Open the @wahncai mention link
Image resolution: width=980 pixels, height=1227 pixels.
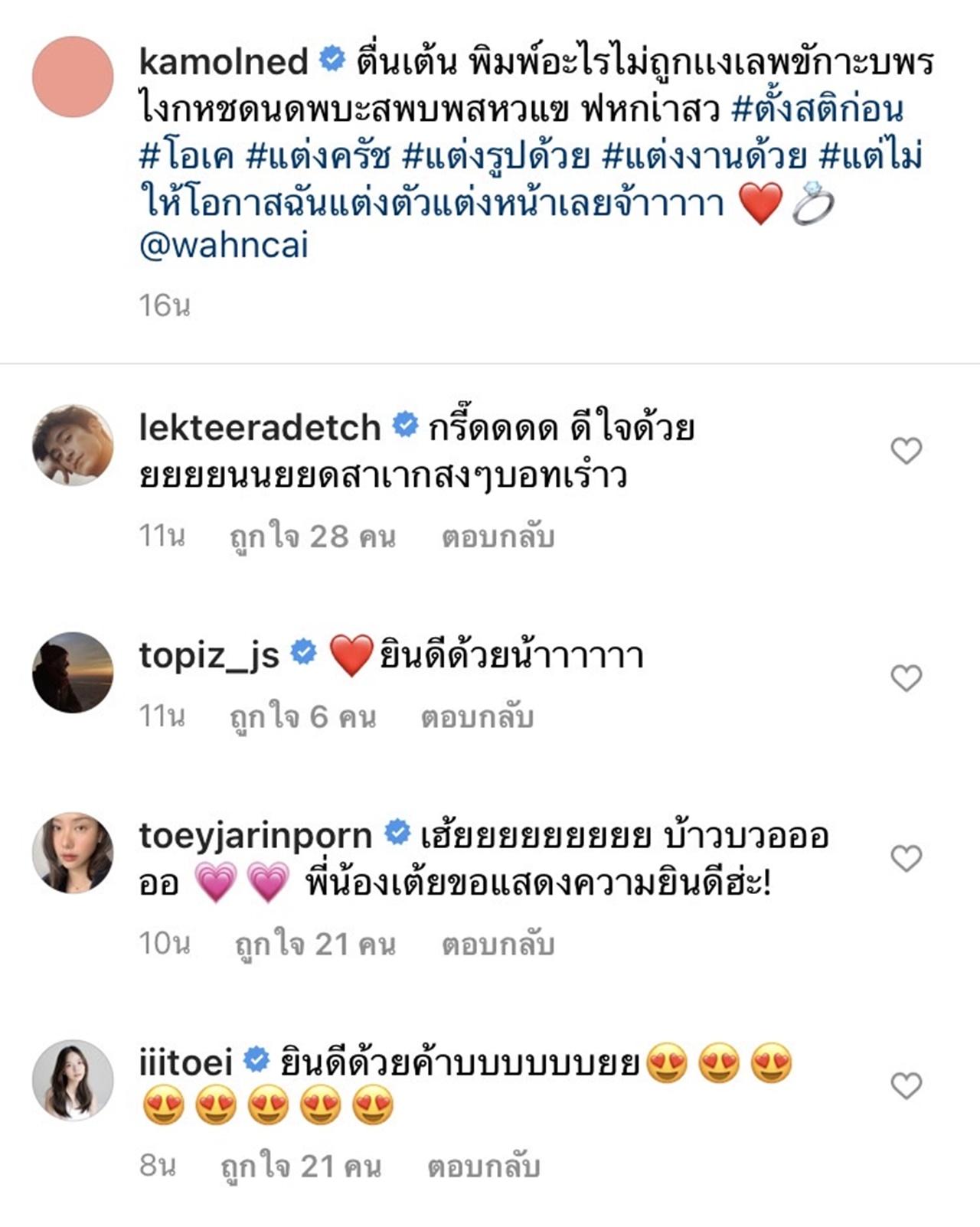224,246
